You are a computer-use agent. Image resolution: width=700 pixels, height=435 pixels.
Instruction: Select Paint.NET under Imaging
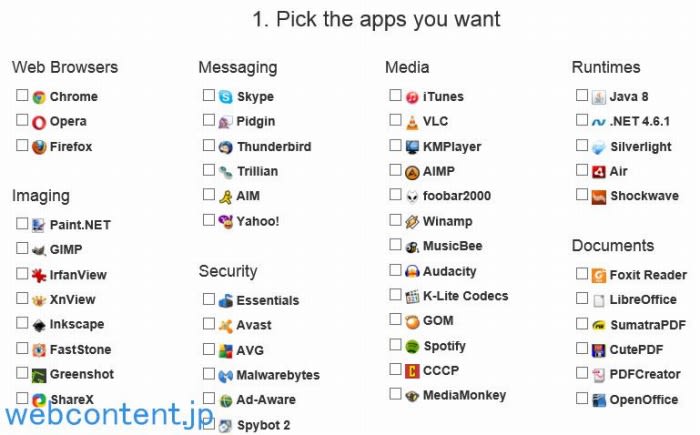coord(22,224)
